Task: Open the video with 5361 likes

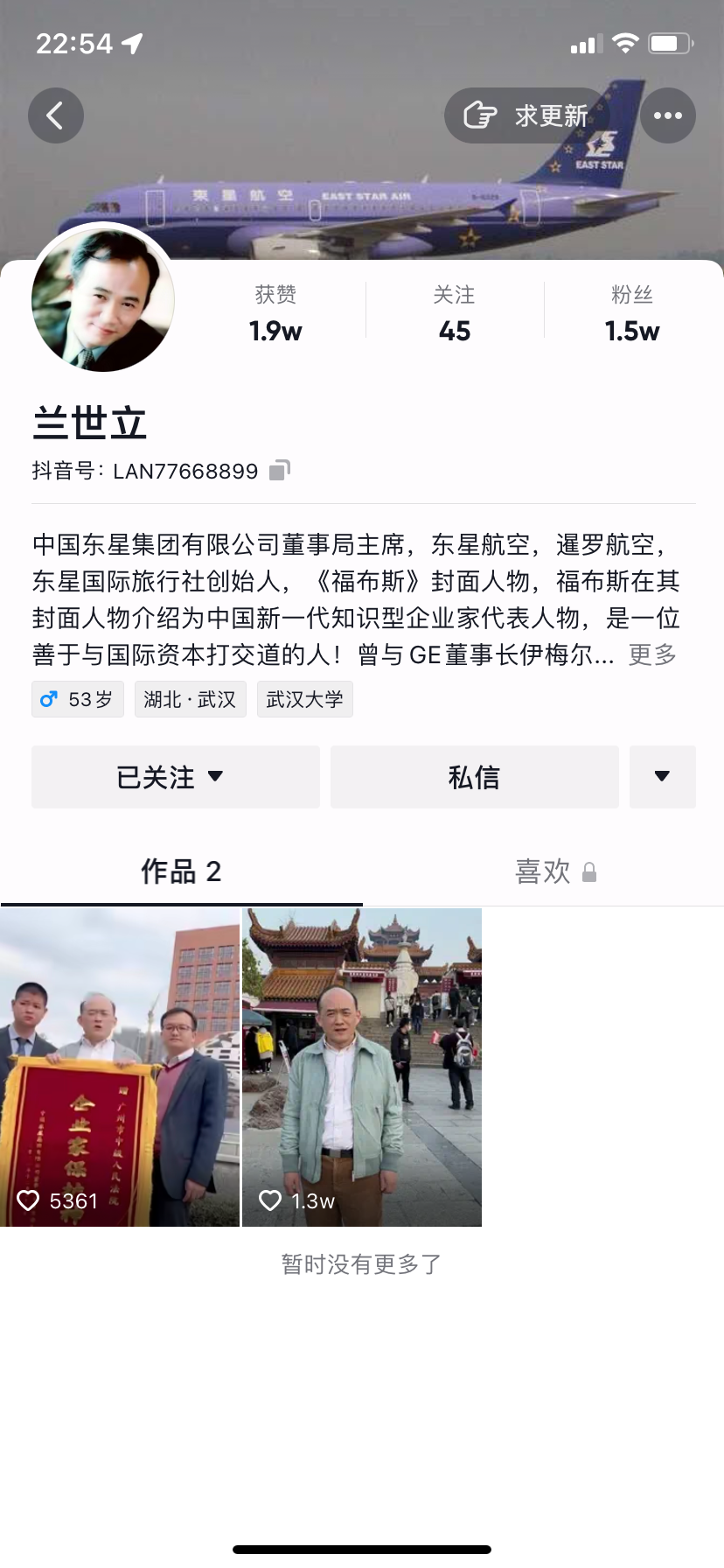Action: [x=120, y=1067]
